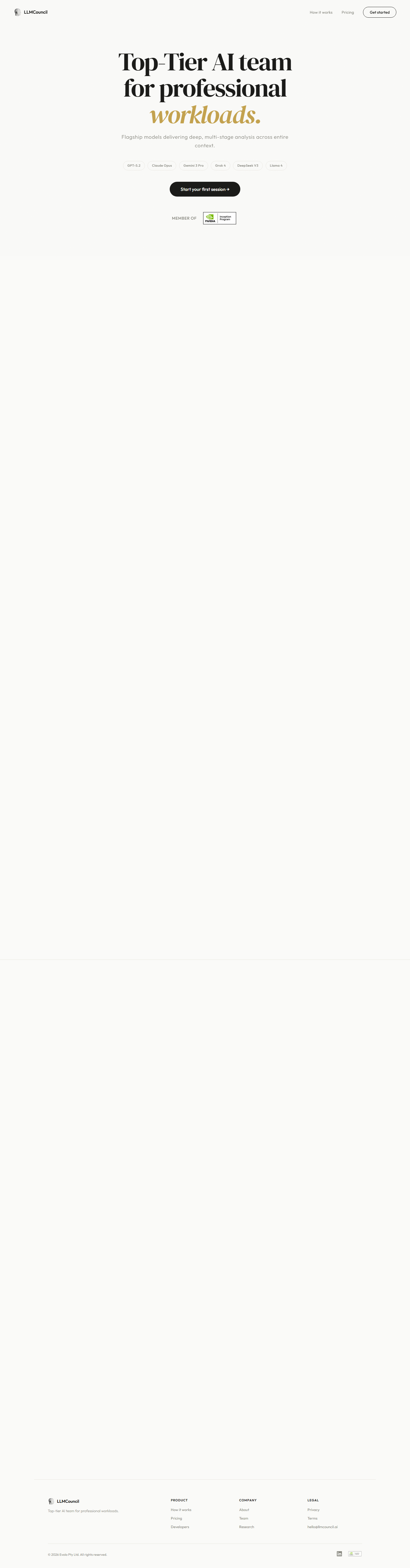View the Team page
The height and width of the screenshot is (1568, 410).
pyautogui.click(x=243, y=1518)
